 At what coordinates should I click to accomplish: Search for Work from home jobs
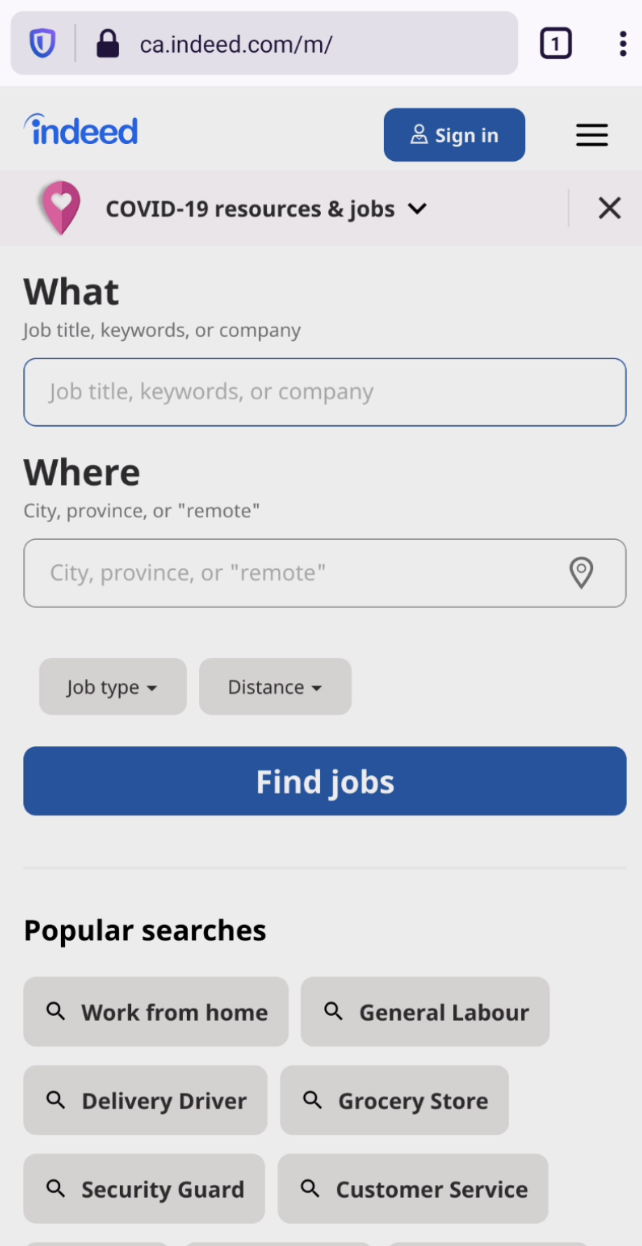click(x=156, y=1012)
